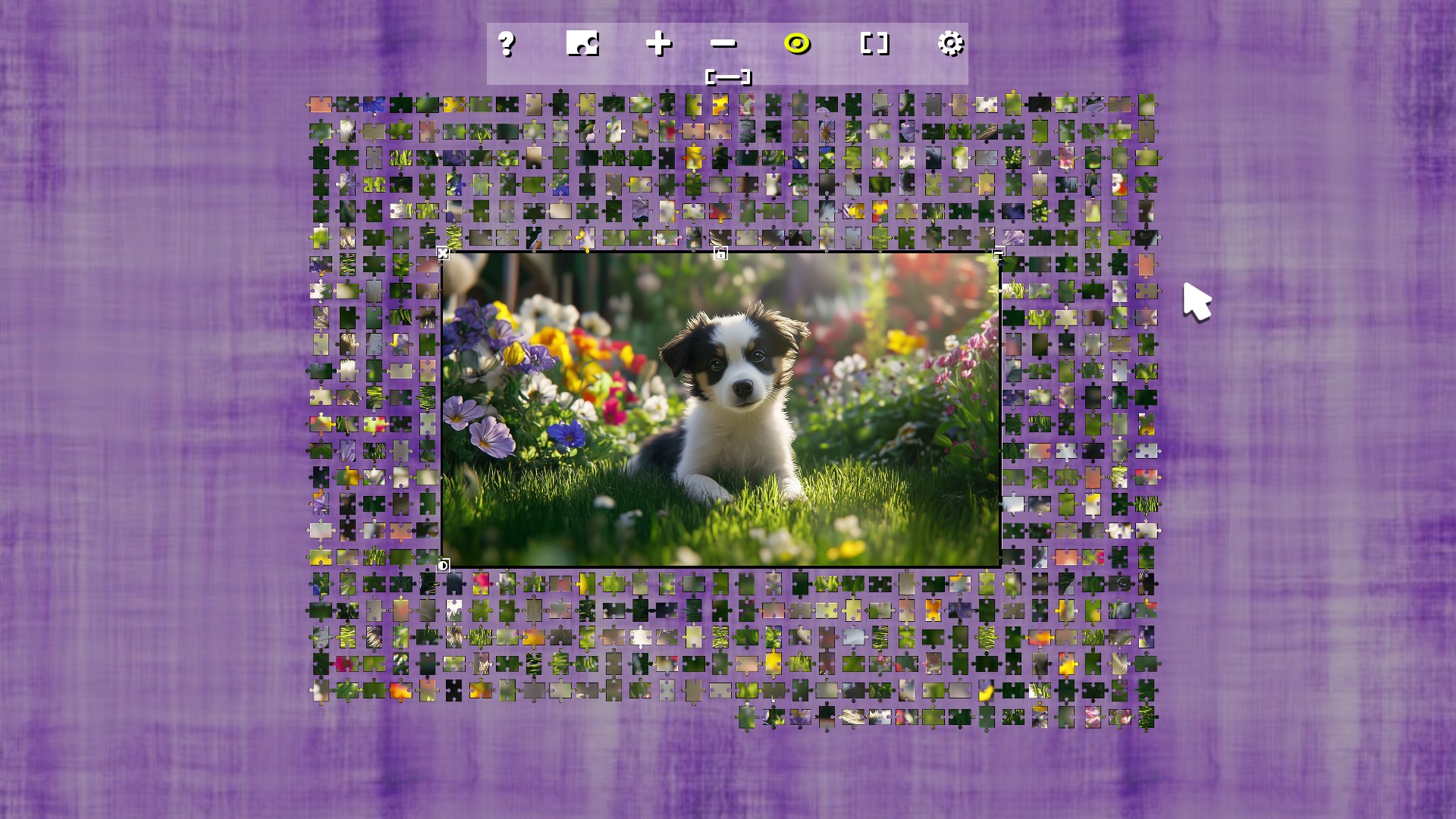Tap the top-right corner handle of the preview
Viewport: 1456px width, 819px height.
click(998, 253)
